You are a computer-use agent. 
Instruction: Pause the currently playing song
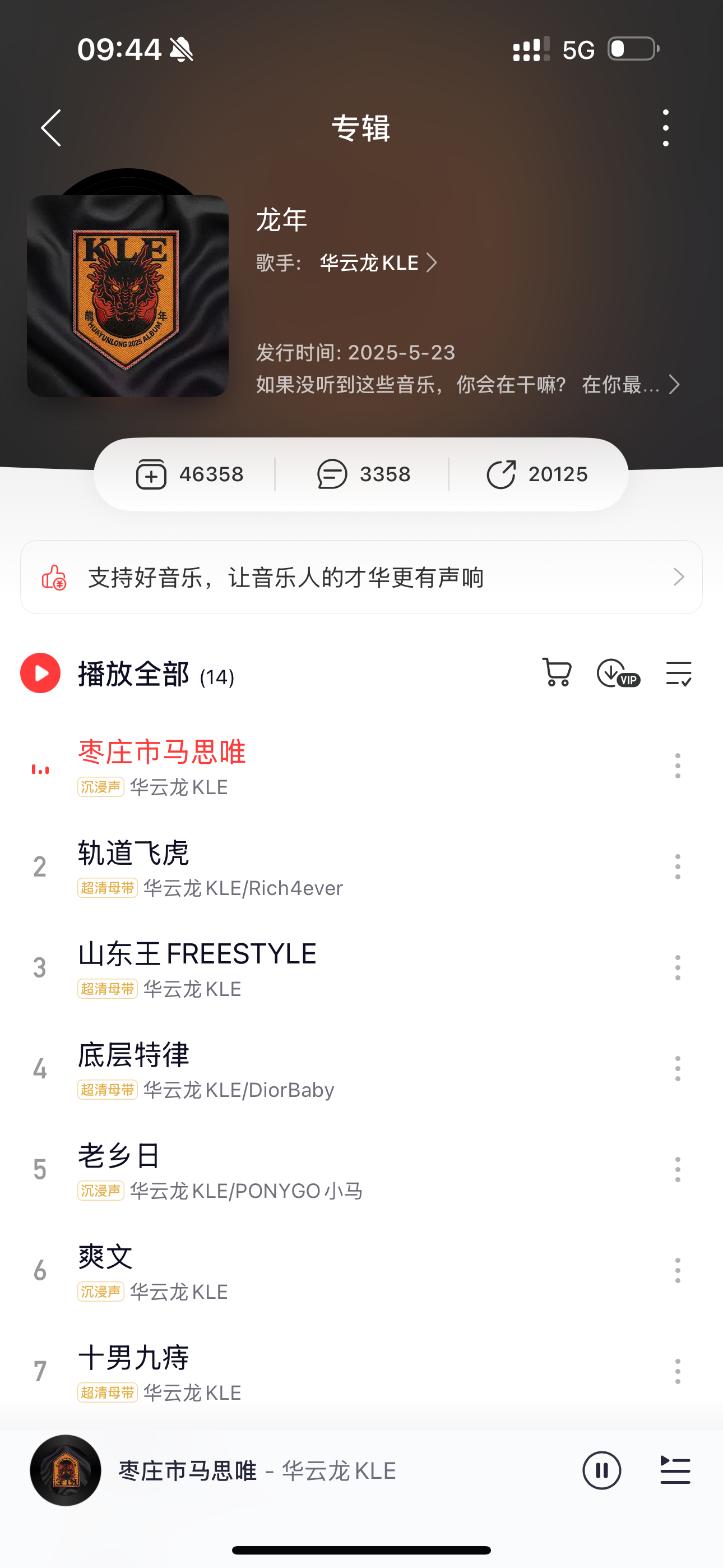[601, 1470]
